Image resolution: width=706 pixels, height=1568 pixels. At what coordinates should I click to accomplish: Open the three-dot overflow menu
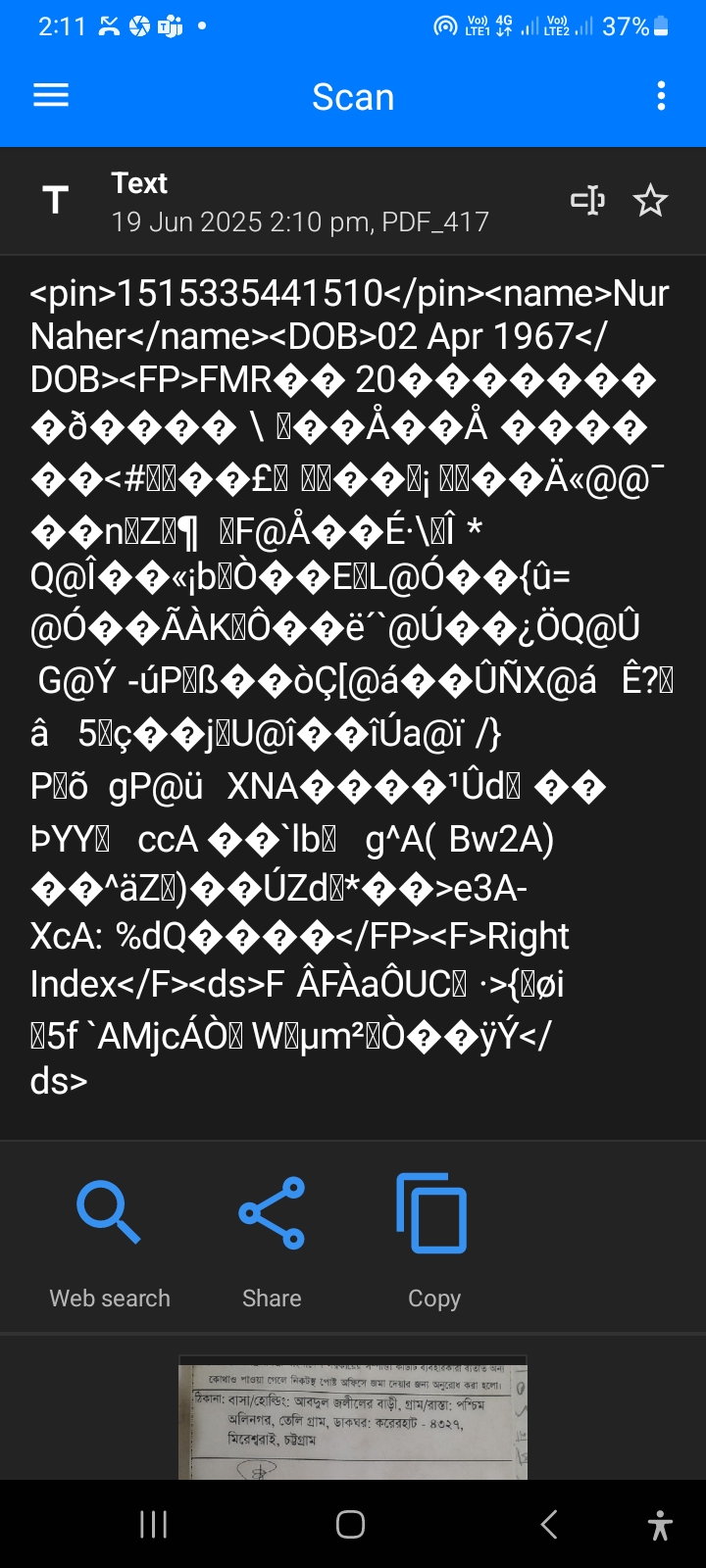[x=662, y=95]
